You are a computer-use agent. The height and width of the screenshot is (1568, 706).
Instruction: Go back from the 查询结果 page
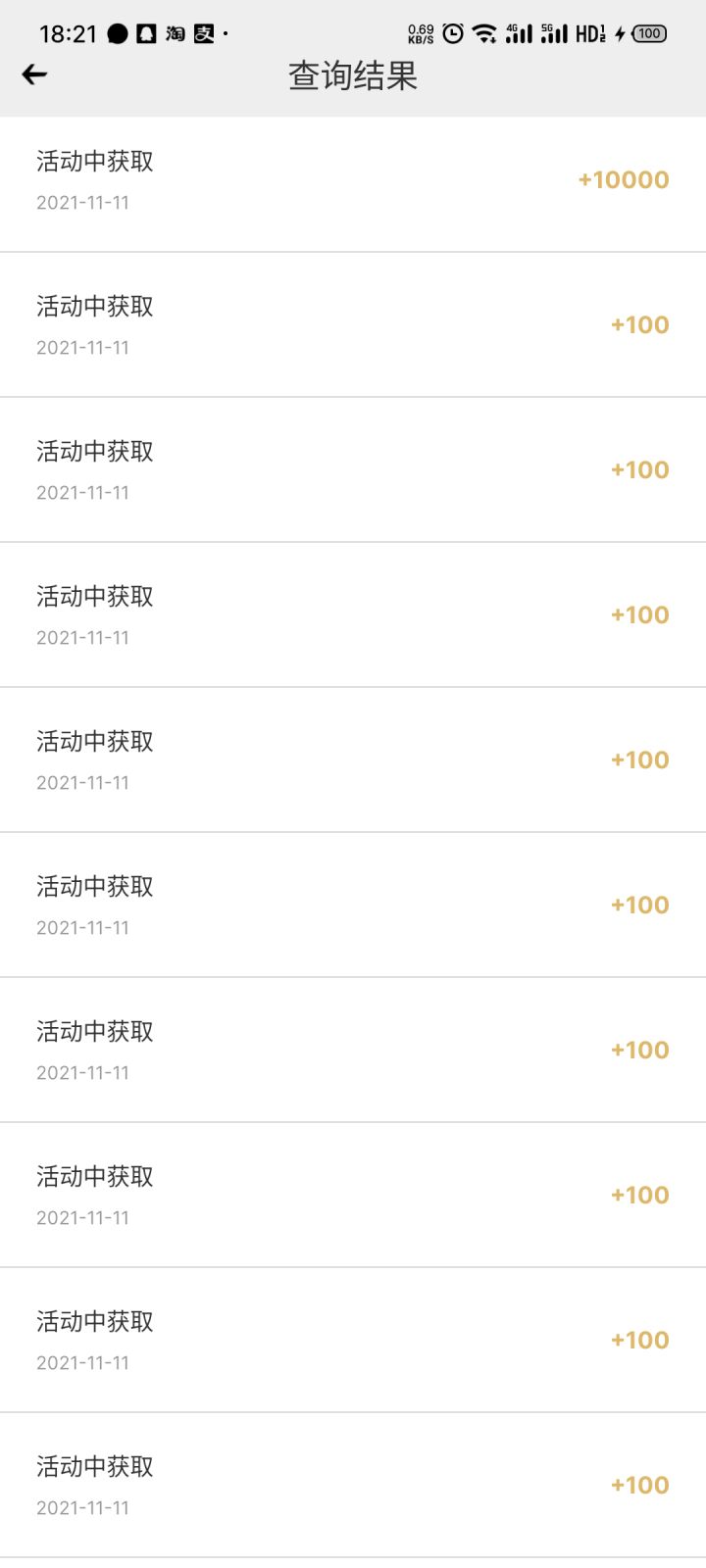pyautogui.click(x=34, y=74)
